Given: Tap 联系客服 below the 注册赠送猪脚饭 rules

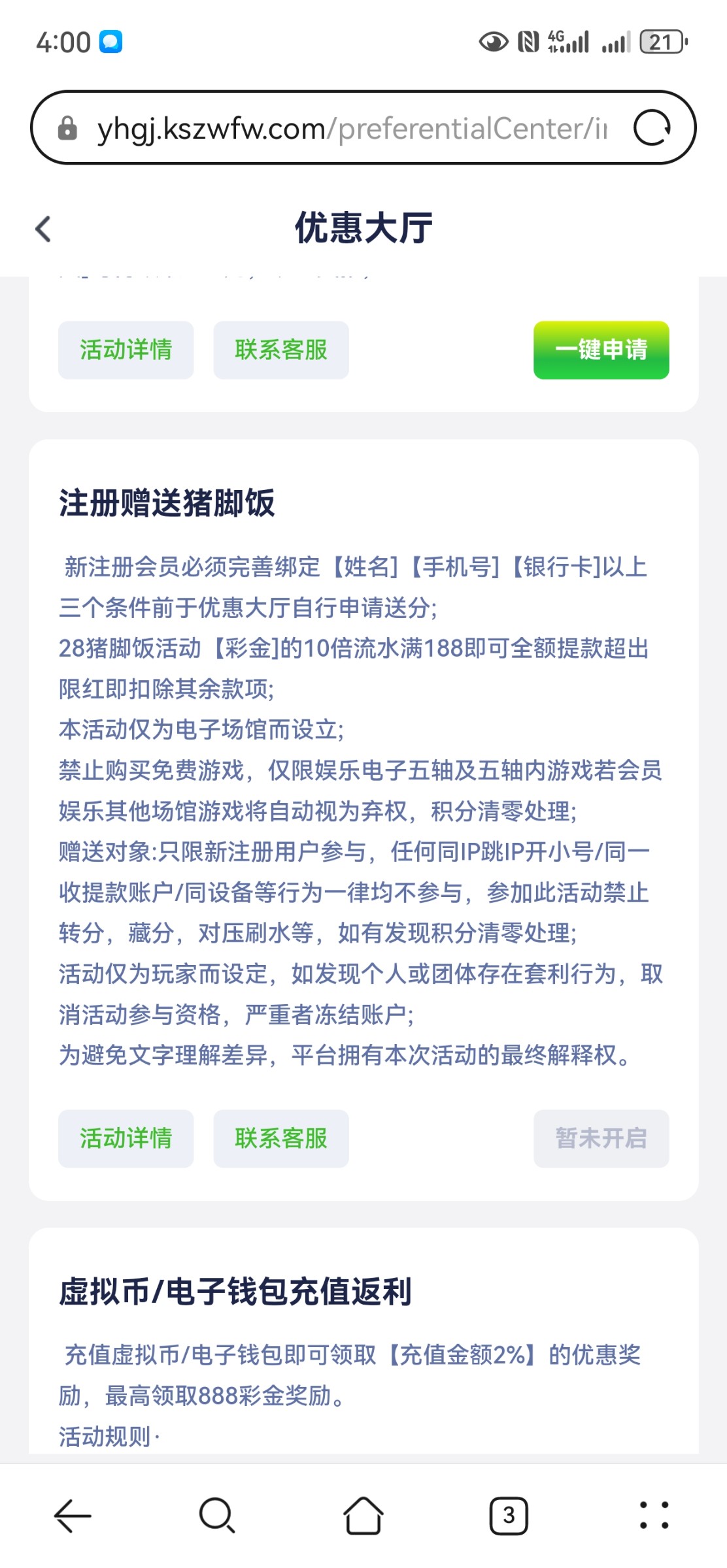Looking at the screenshot, I should coord(280,1137).
